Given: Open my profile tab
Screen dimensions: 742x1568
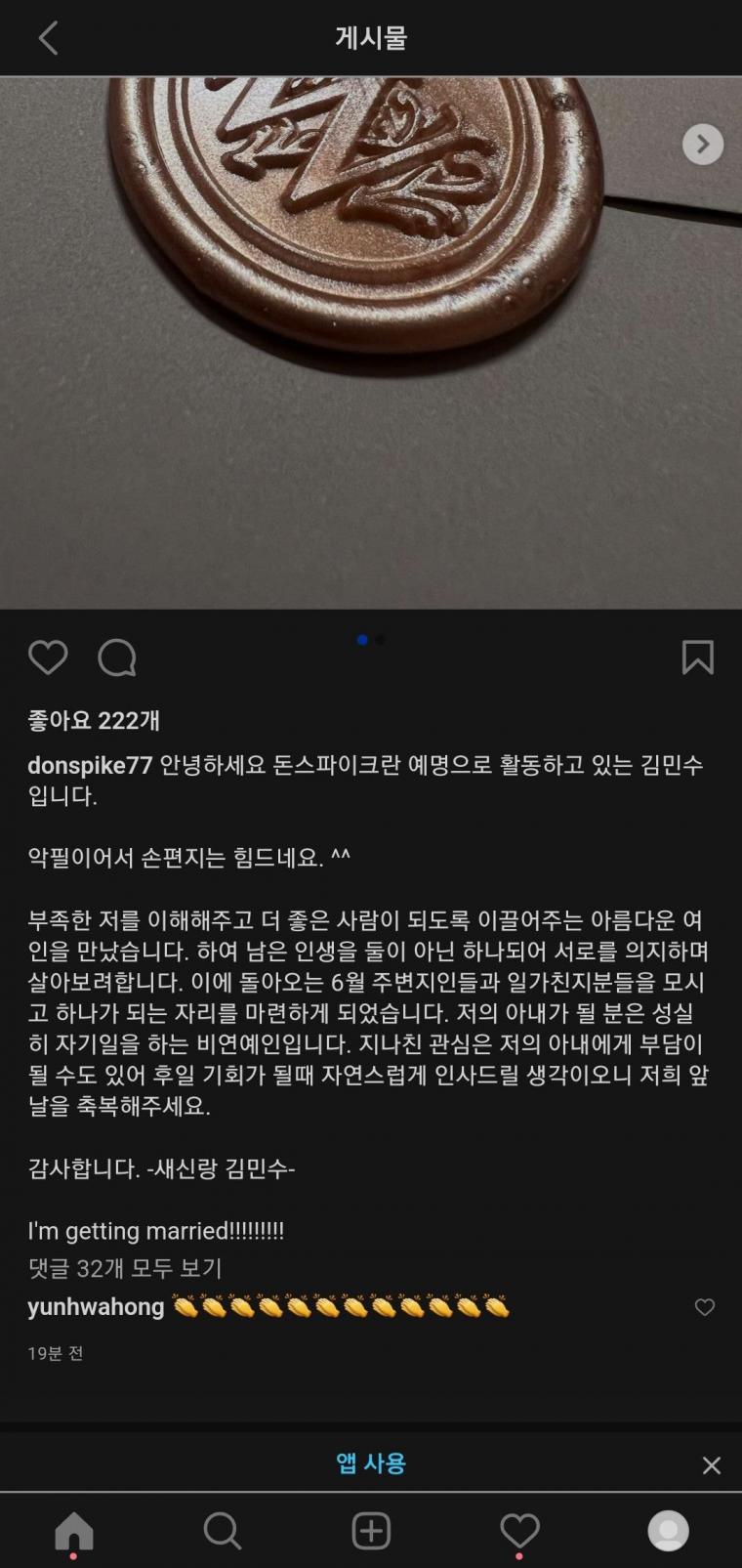Looking at the screenshot, I should coord(668,1531).
